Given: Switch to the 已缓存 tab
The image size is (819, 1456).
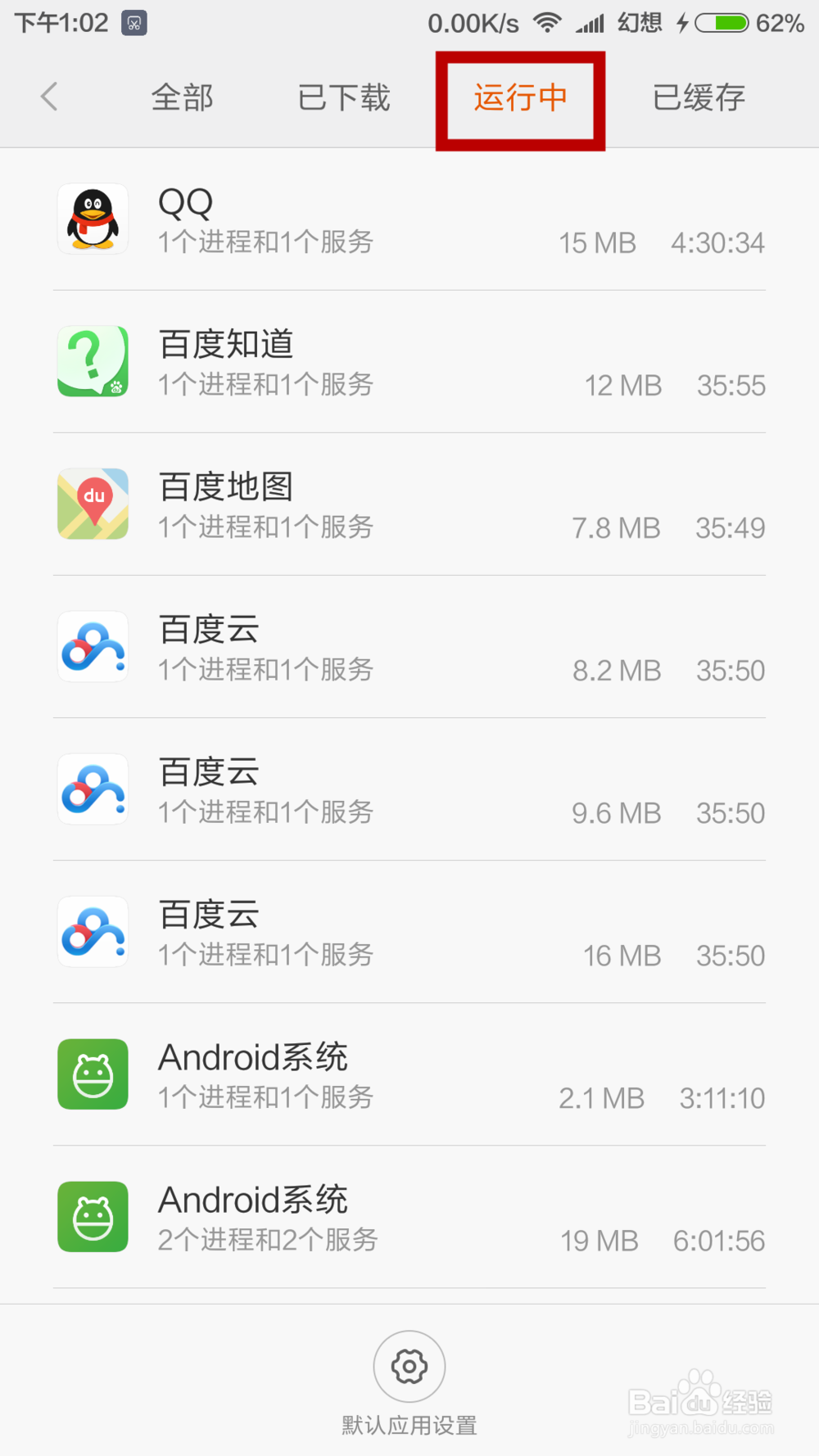Looking at the screenshot, I should [699, 97].
